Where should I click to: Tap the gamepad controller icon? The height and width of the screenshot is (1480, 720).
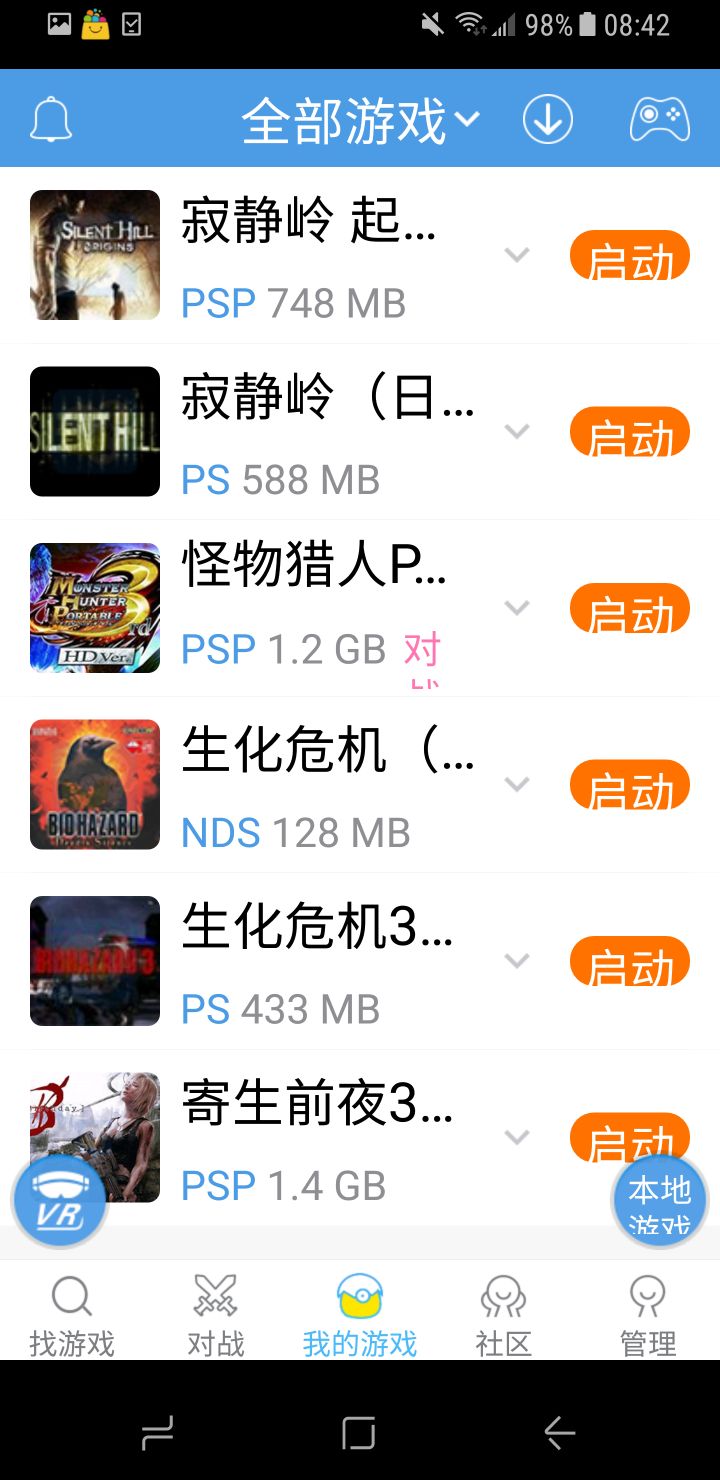659,121
